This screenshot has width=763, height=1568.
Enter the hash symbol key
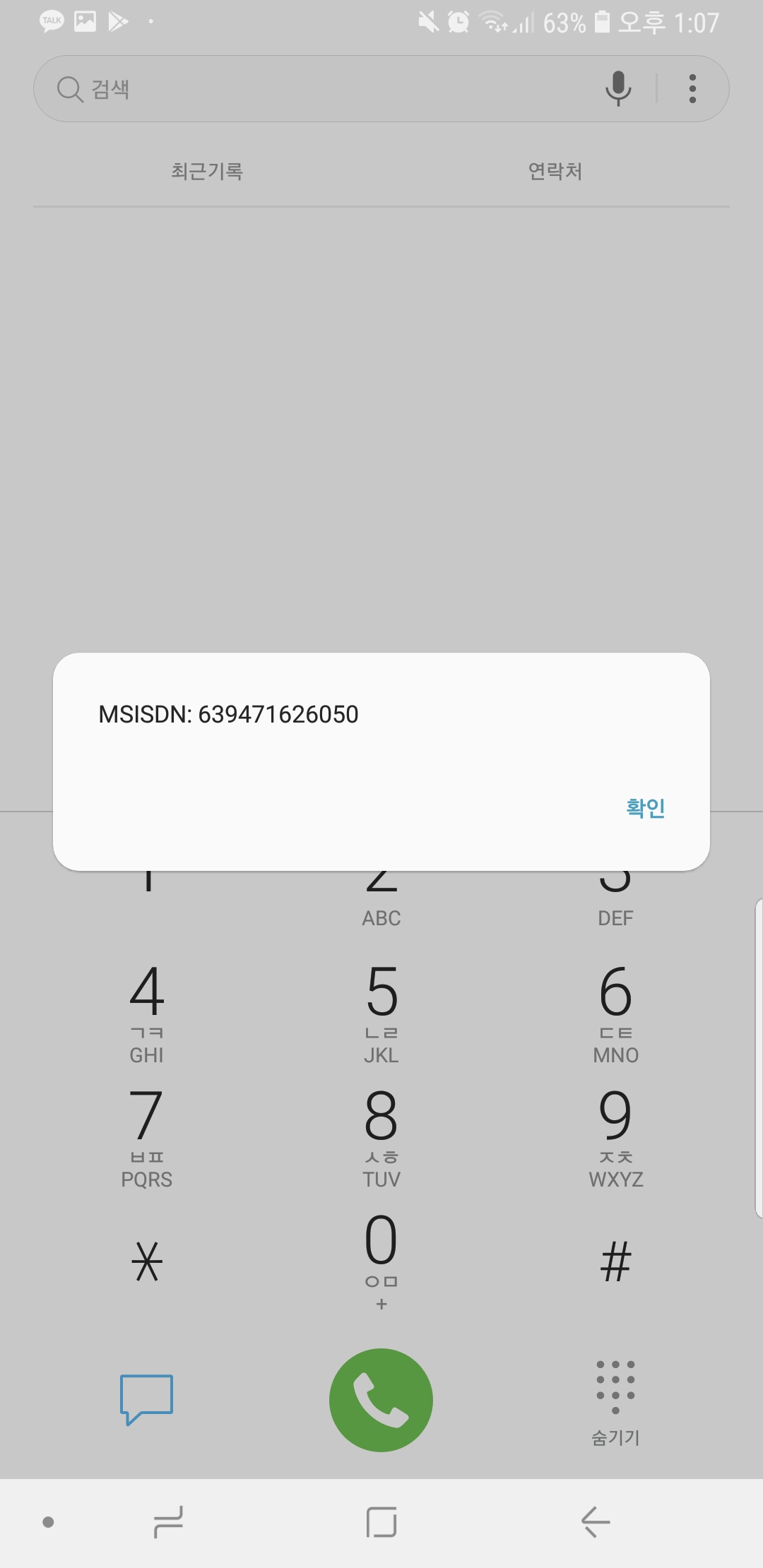point(615,1261)
